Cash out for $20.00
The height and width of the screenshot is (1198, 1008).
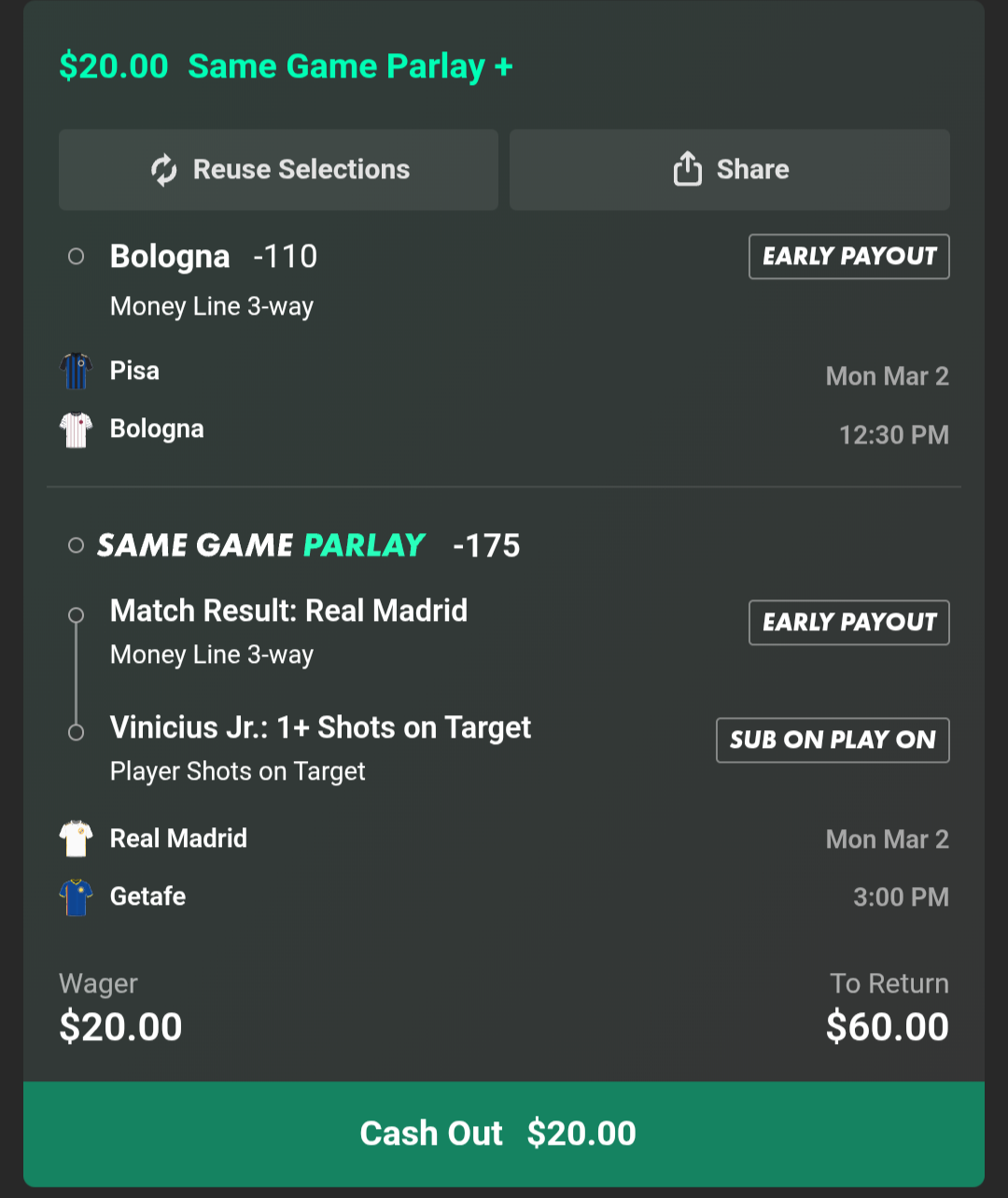coord(503,1134)
